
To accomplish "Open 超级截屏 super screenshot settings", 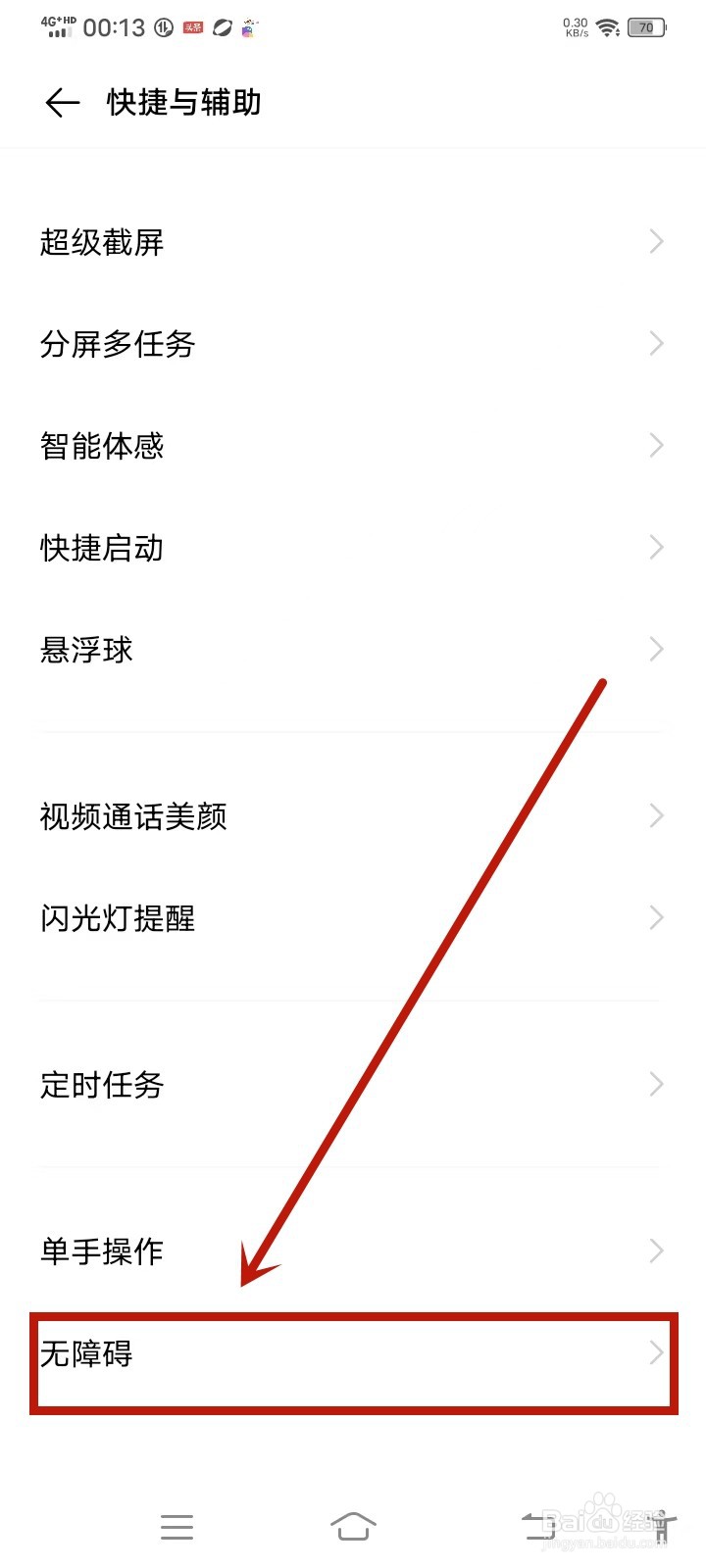I will click(x=294, y=242).
